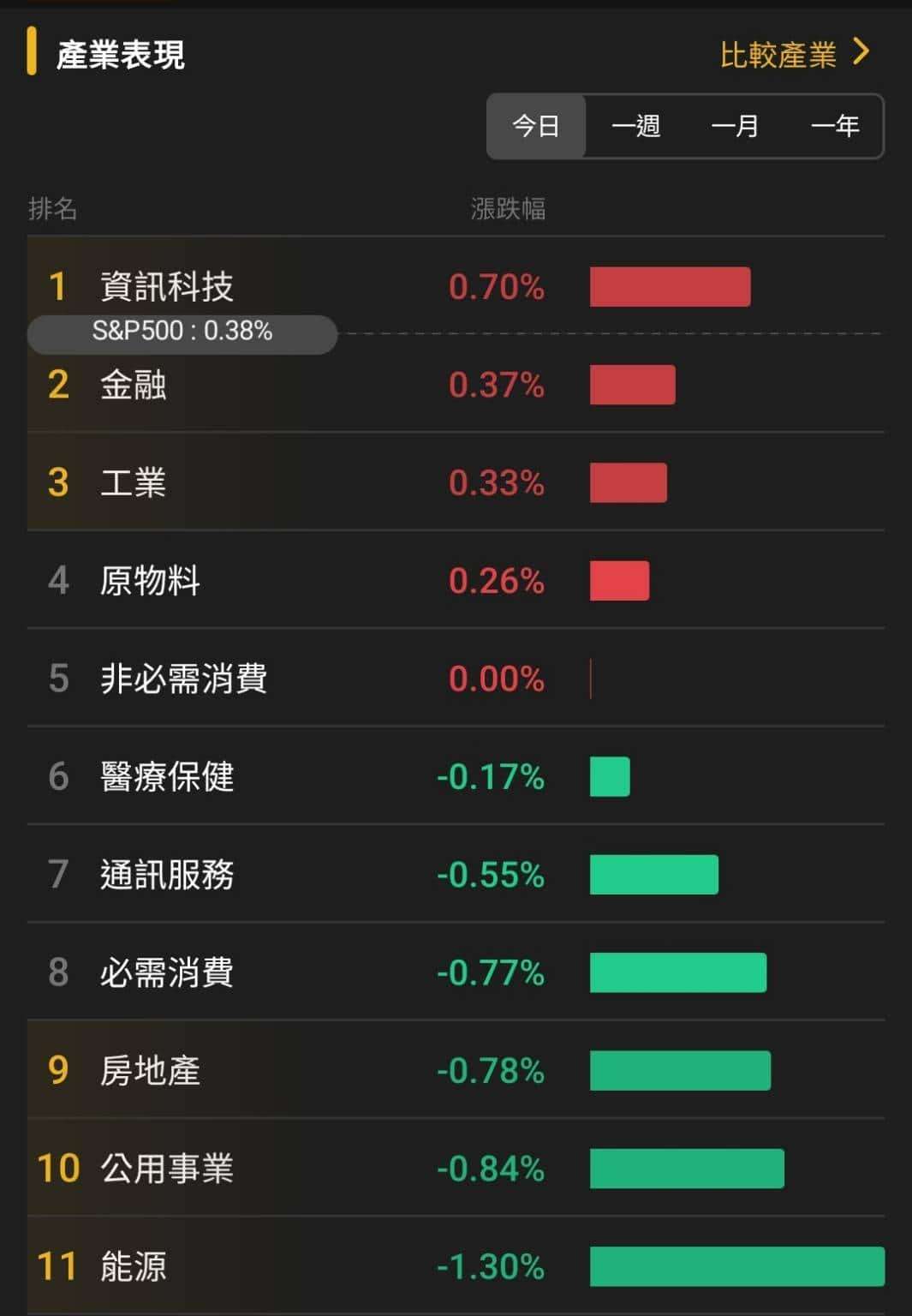Viewport: 912px width, 1316px height.
Task: Click the 工業 industry entry
Action: [257, 484]
